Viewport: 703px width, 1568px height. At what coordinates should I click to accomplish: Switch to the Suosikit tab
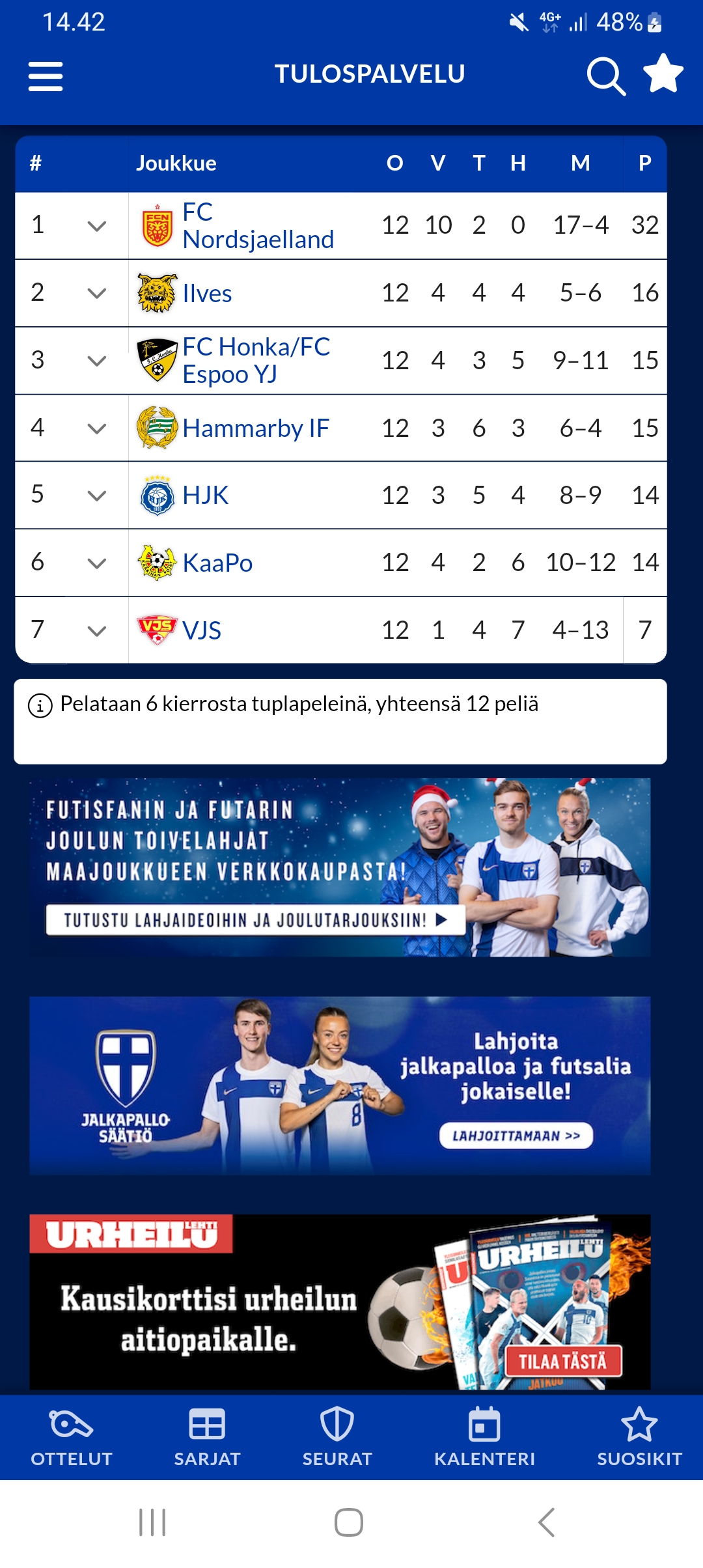(x=639, y=1437)
